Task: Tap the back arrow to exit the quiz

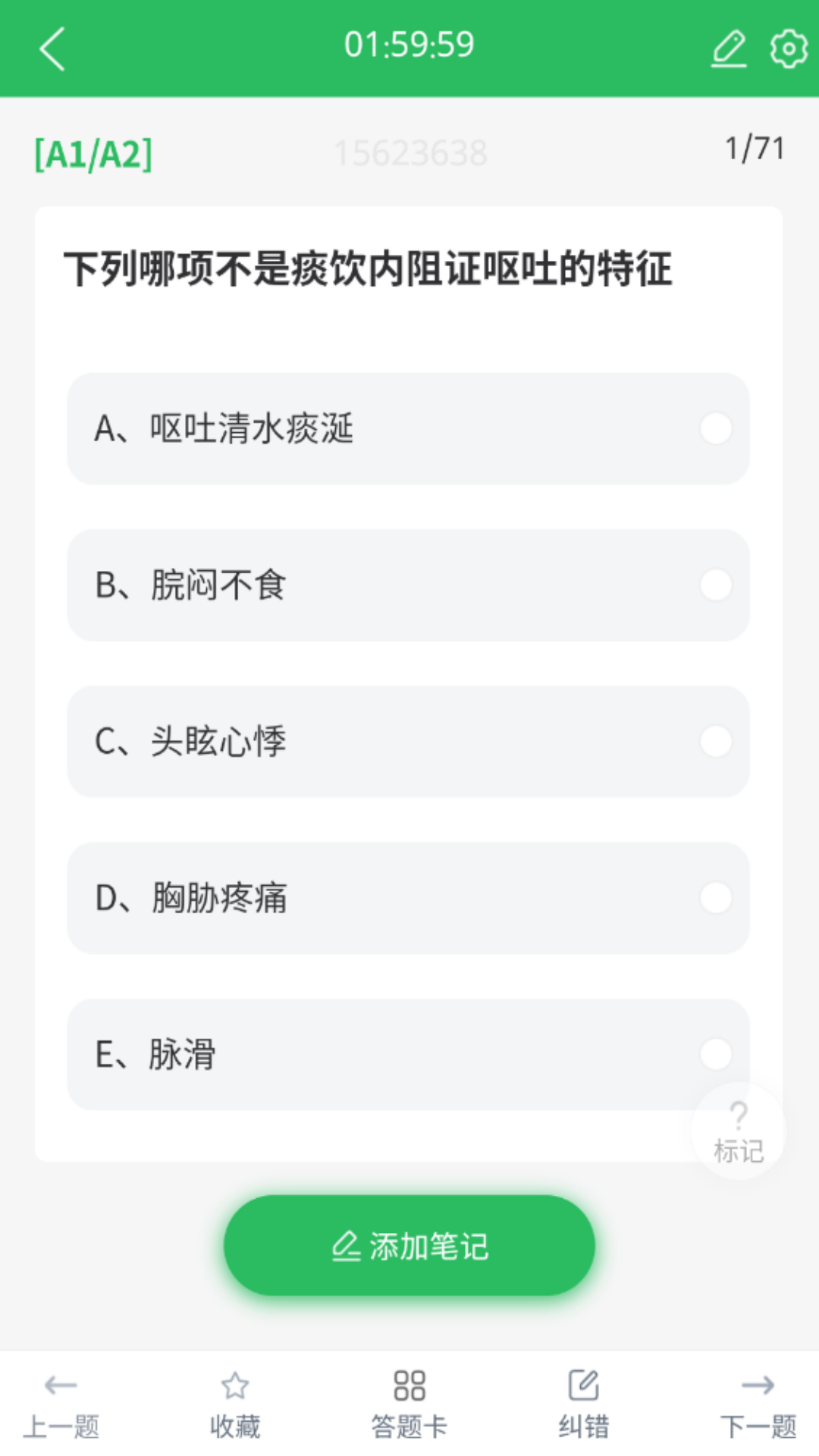Action: pos(50,47)
